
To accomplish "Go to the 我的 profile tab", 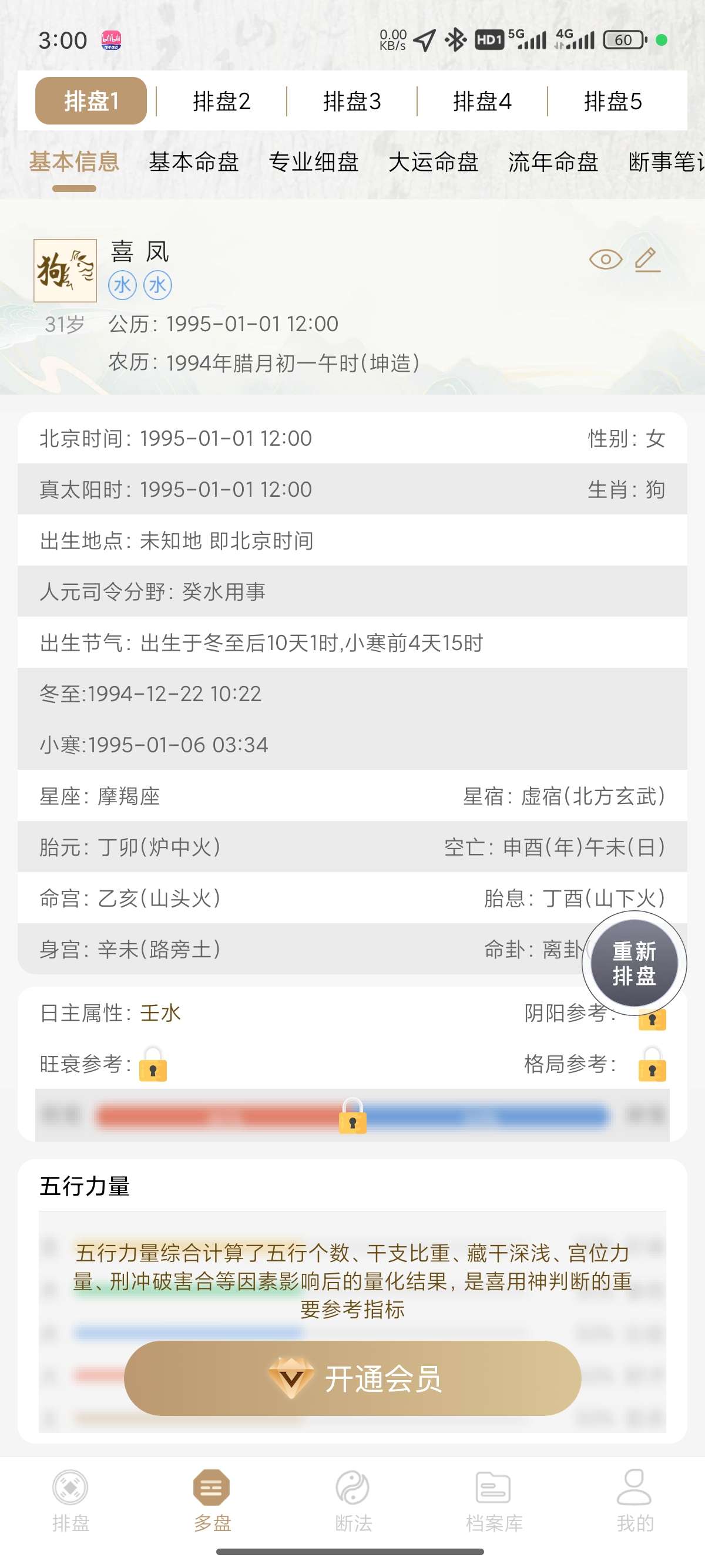I will (635, 1500).
